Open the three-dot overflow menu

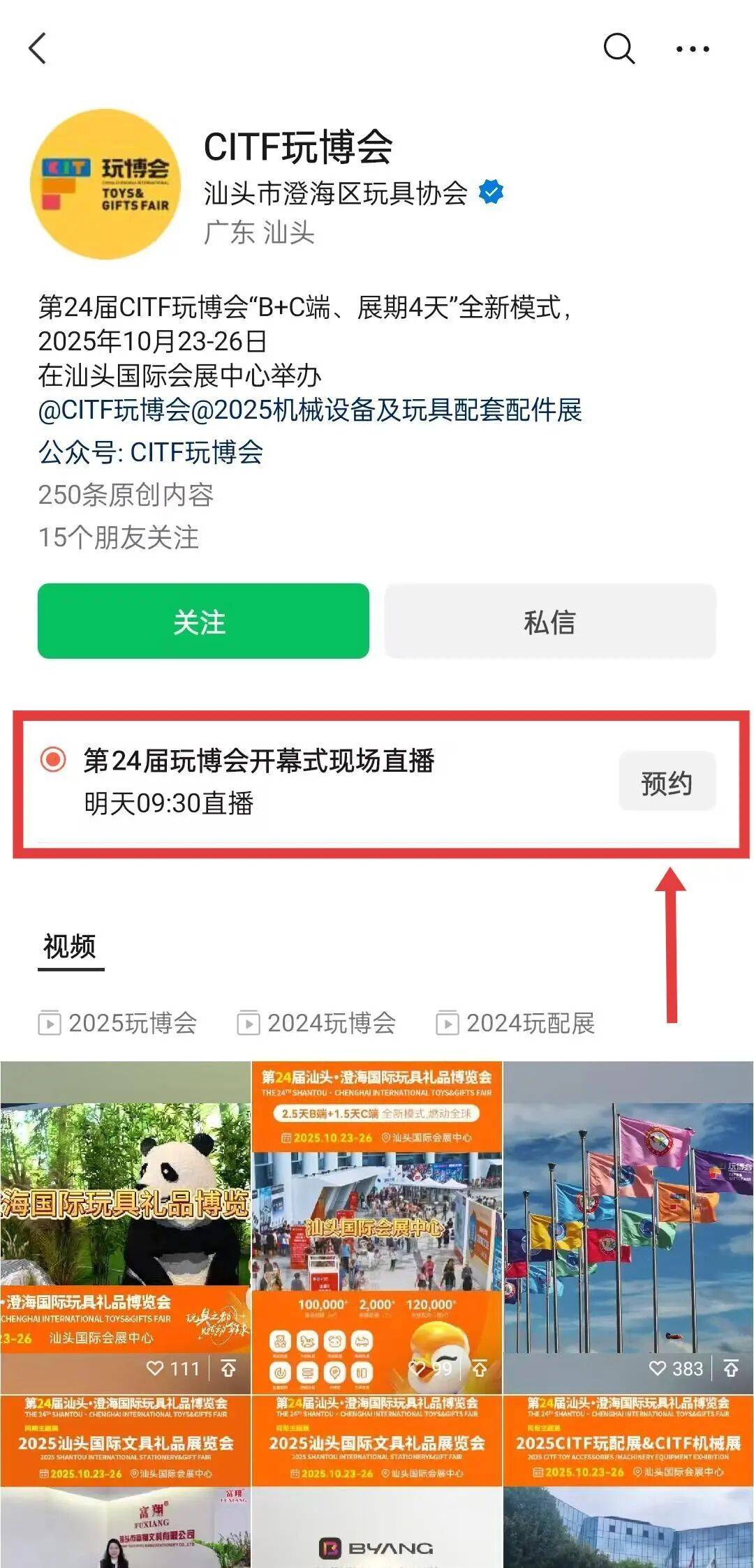pos(693,49)
